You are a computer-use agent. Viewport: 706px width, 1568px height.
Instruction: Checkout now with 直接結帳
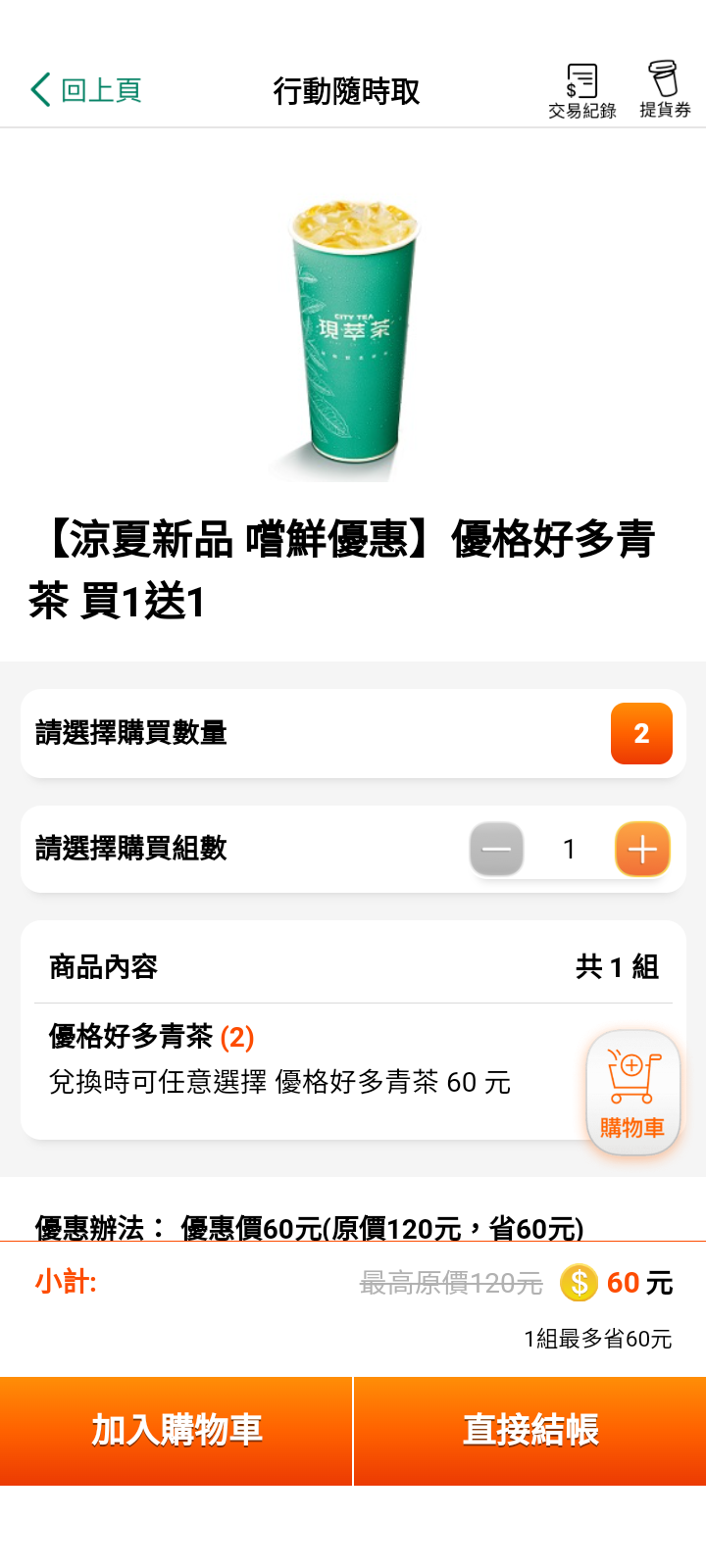[x=530, y=1431]
